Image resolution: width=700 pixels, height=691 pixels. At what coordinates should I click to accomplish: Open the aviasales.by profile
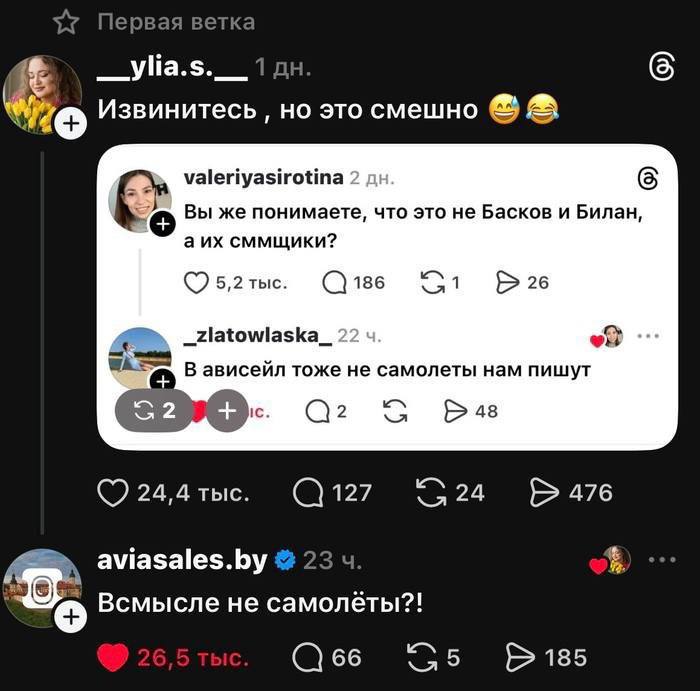182,560
